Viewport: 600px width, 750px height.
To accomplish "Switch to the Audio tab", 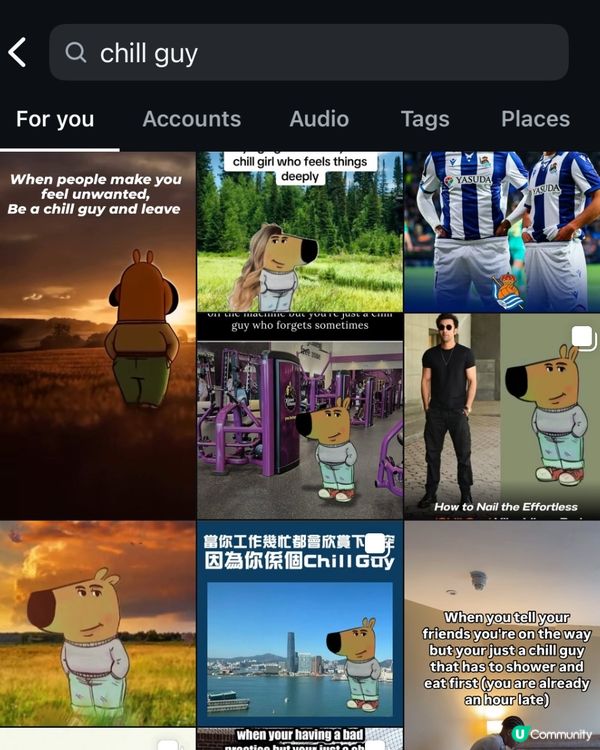I will 319,119.
